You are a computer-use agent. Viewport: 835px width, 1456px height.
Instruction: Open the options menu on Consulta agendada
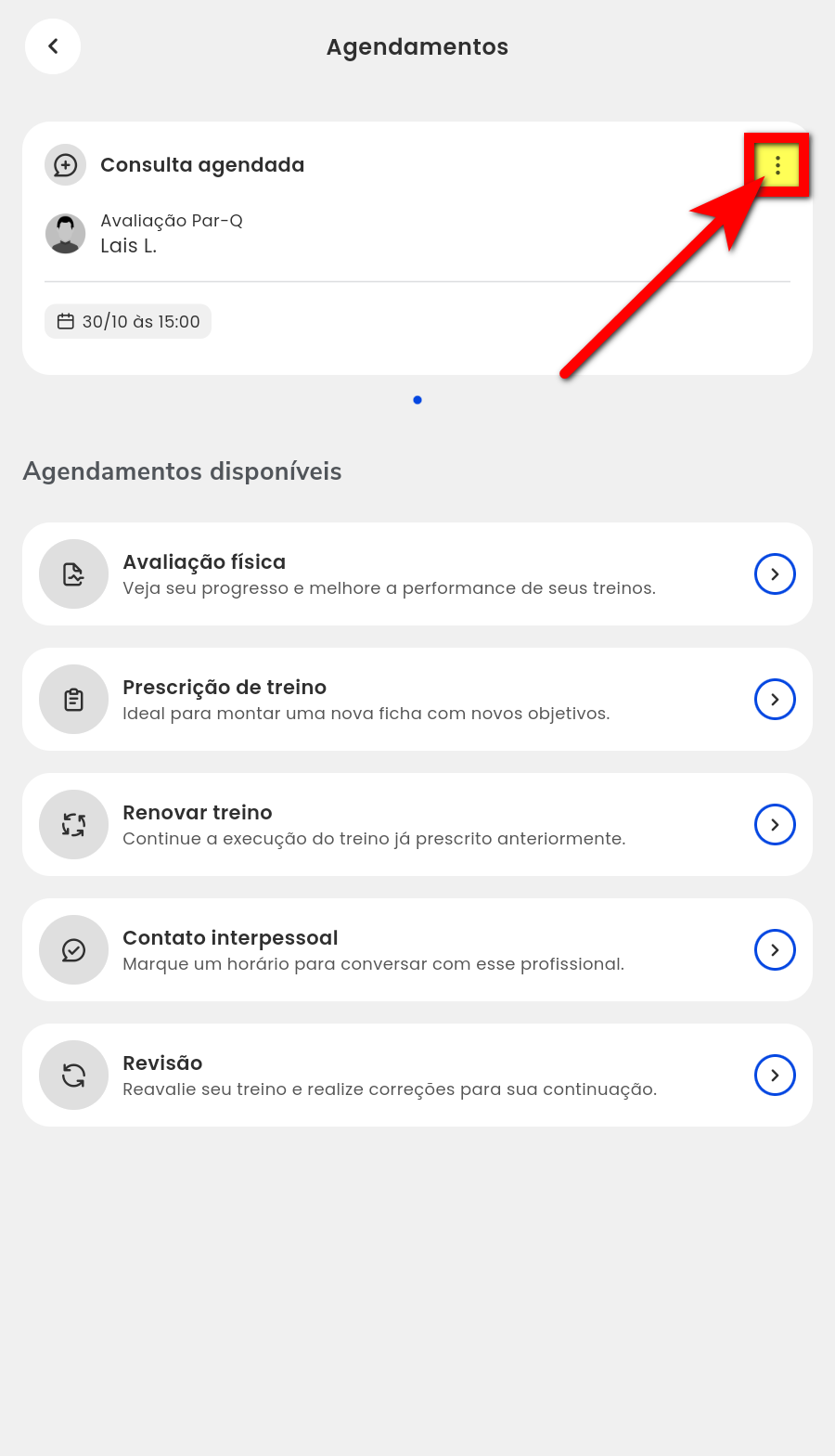tap(777, 165)
